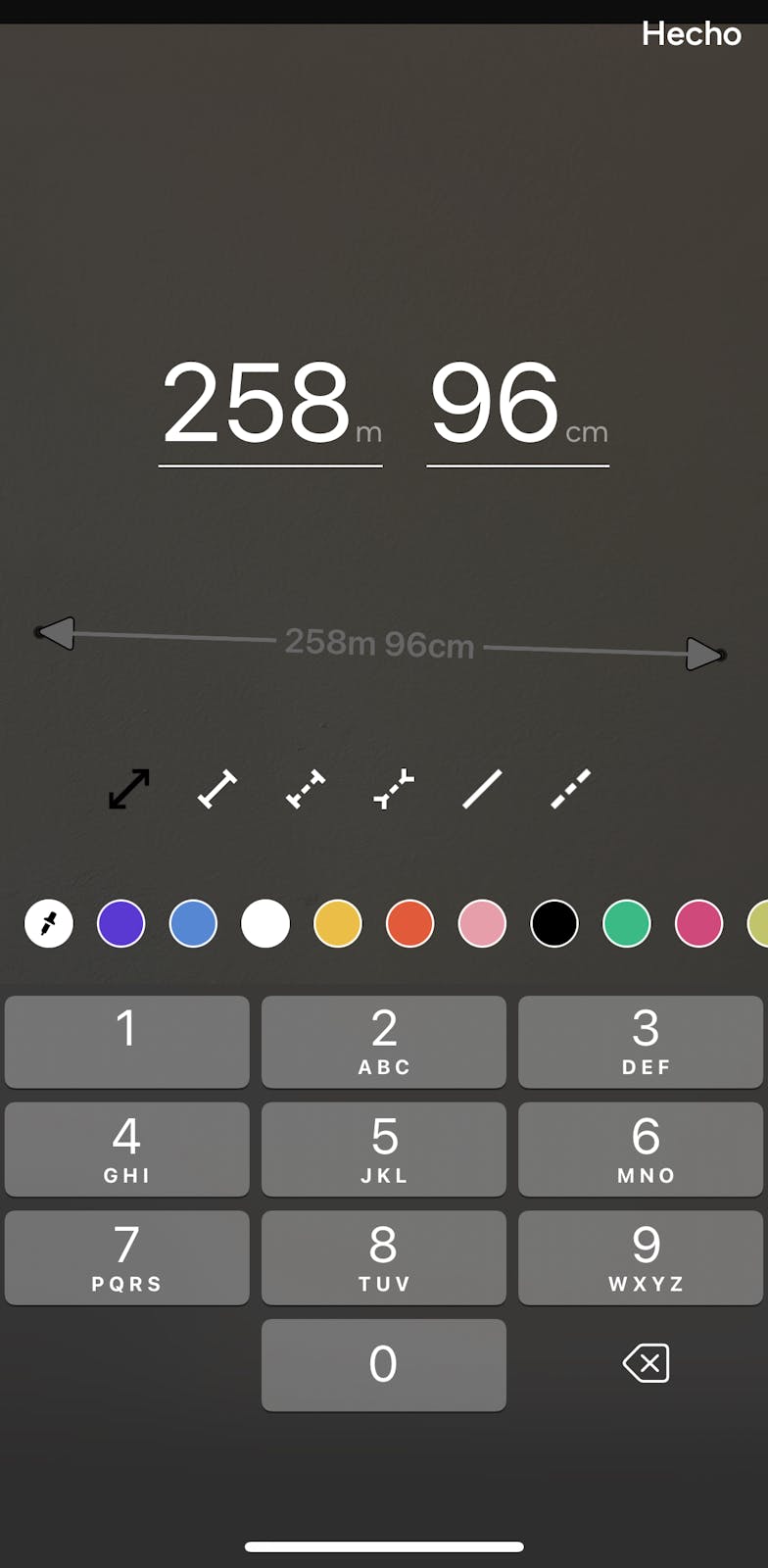The height and width of the screenshot is (1568, 768).
Task: Choose the plain solid line style
Action: click(x=482, y=789)
